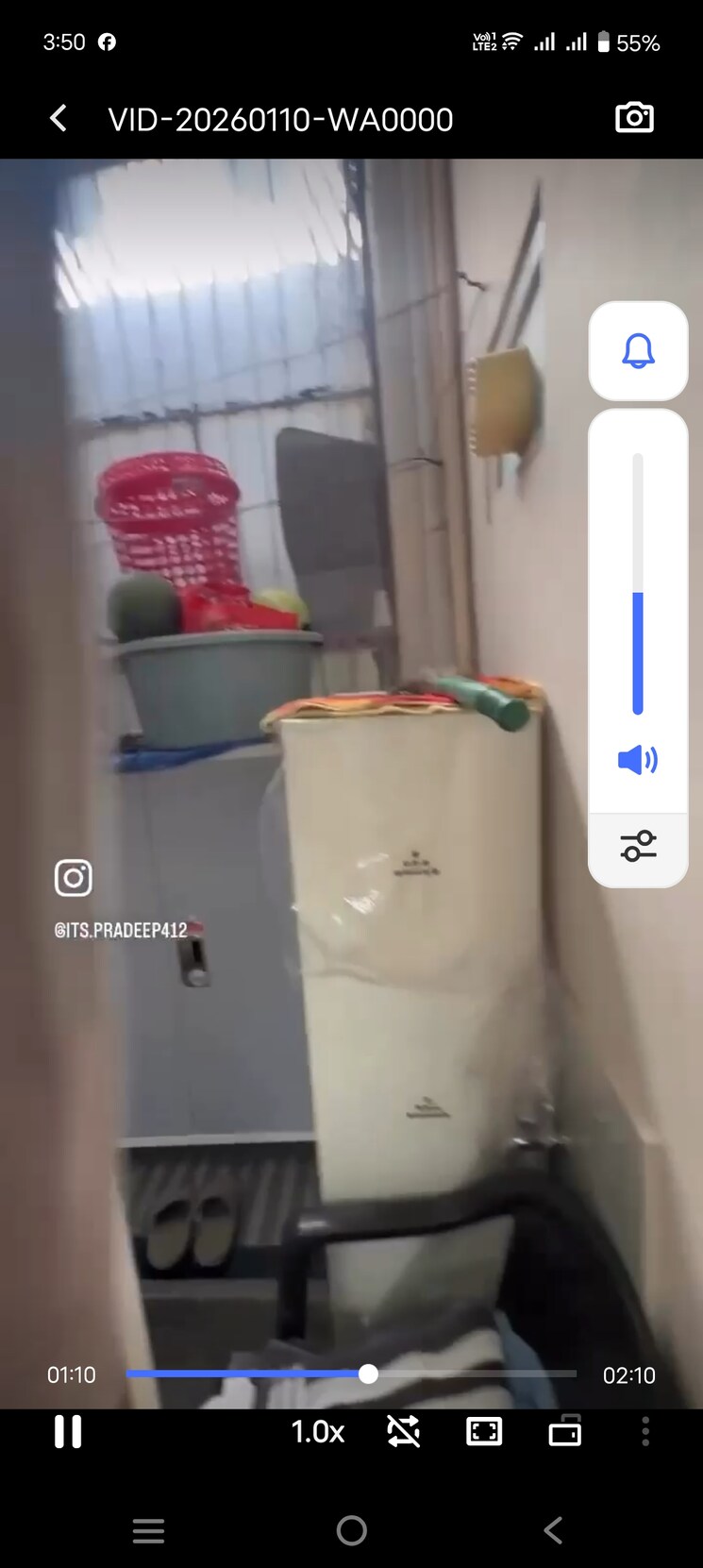Tap the bell icon on the volume panel
This screenshot has height=1568, width=703.
point(638,351)
